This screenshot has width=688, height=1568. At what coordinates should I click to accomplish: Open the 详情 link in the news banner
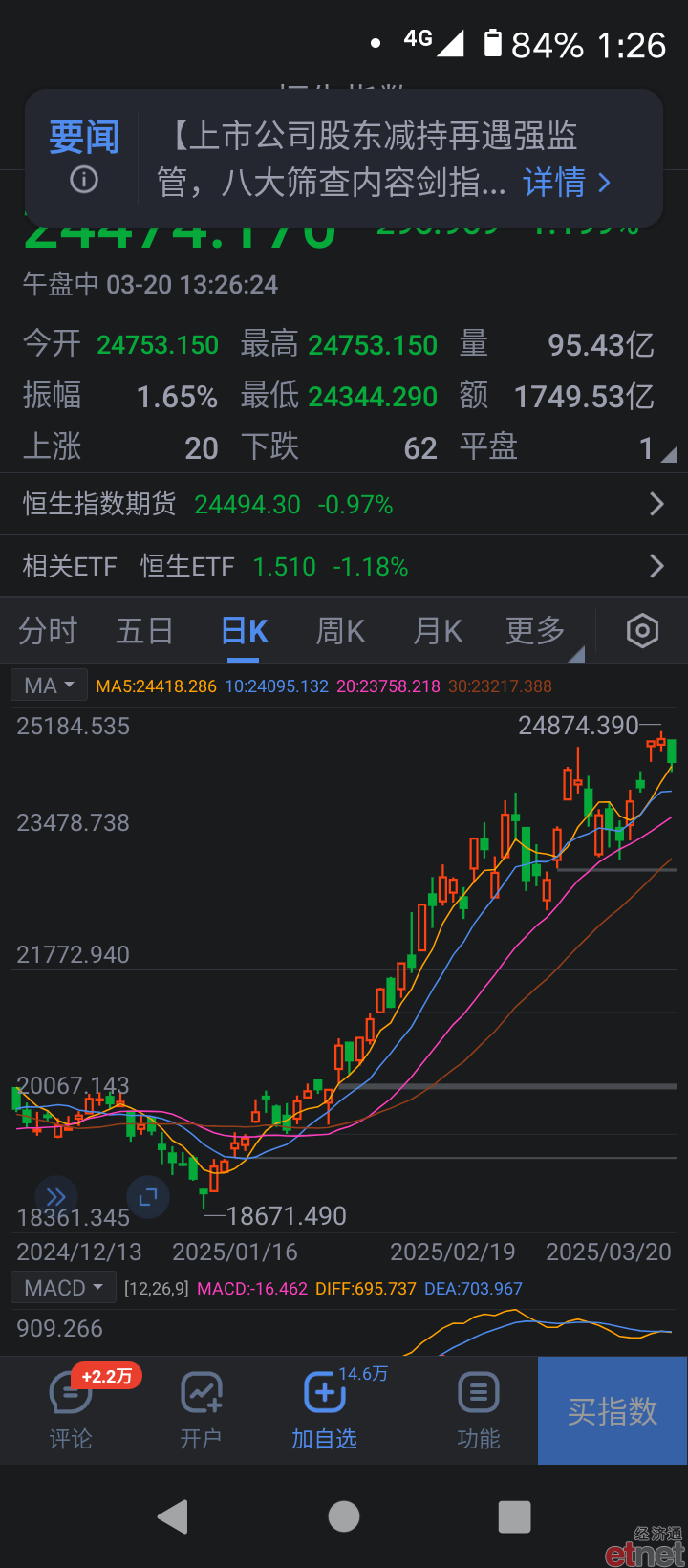coord(567,182)
